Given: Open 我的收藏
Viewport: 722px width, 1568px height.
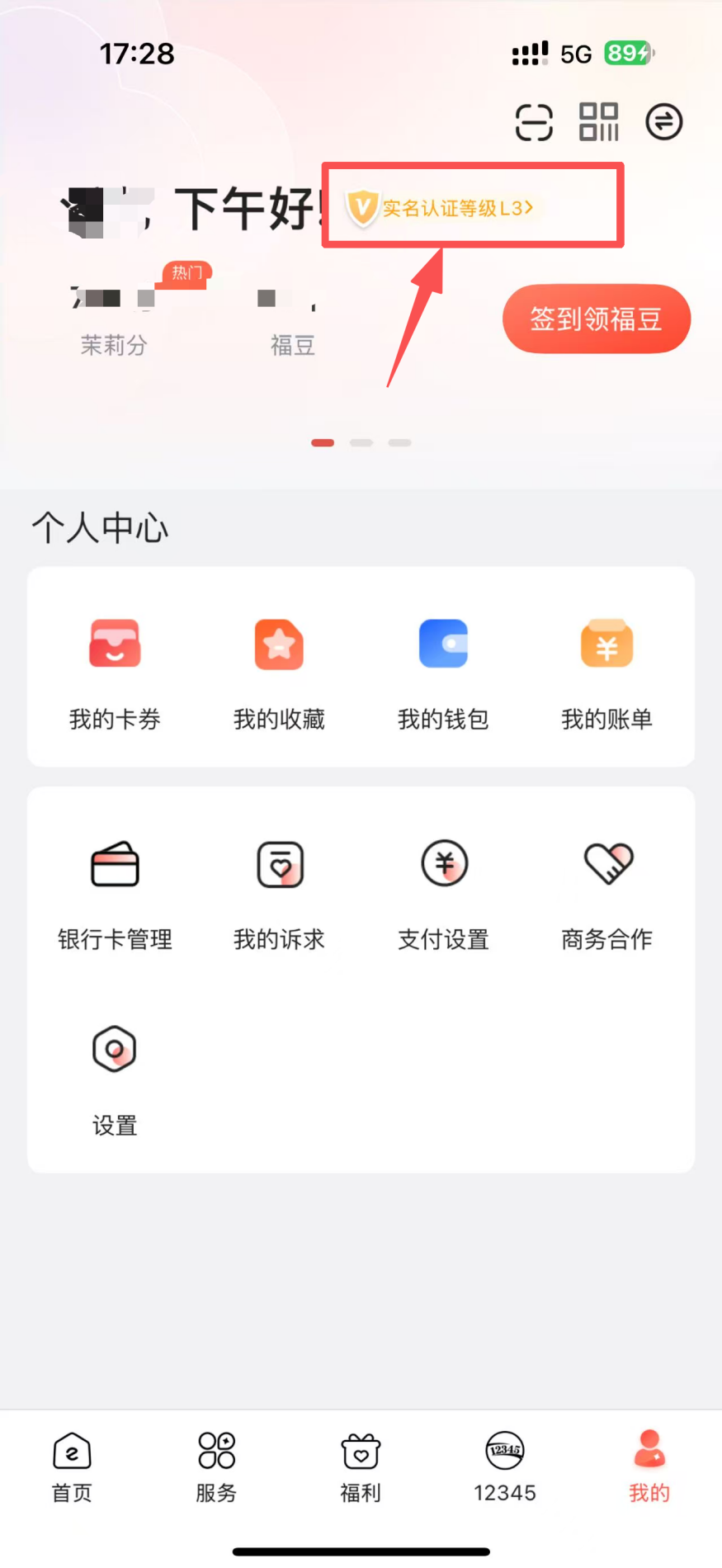Looking at the screenshot, I should (x=279, y=670).
